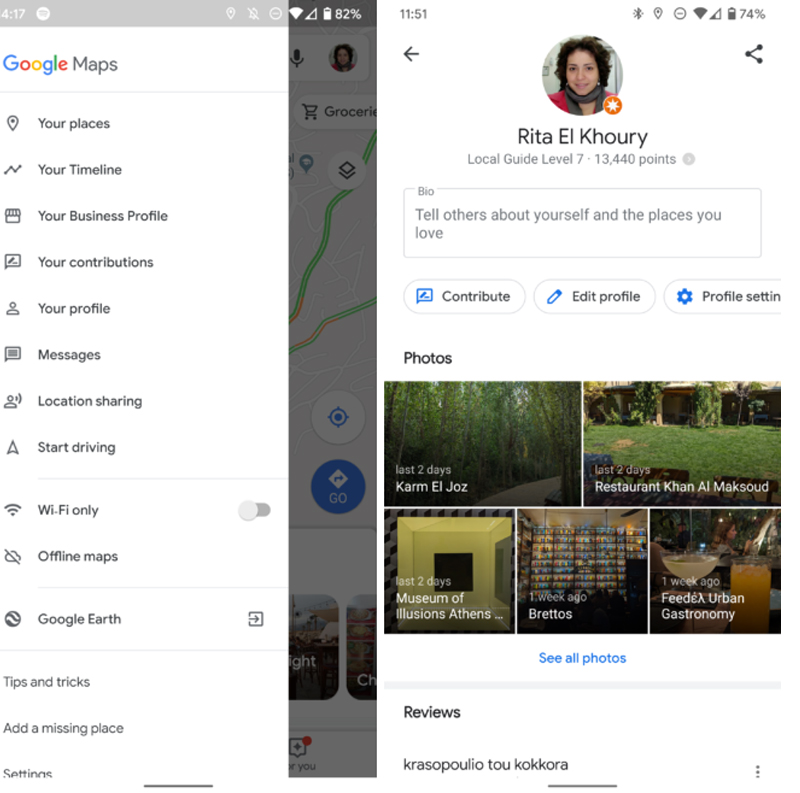Toggle the Wi-Fi only switch
The height and width of the screenshot is (793, 800).
point(255,510)
